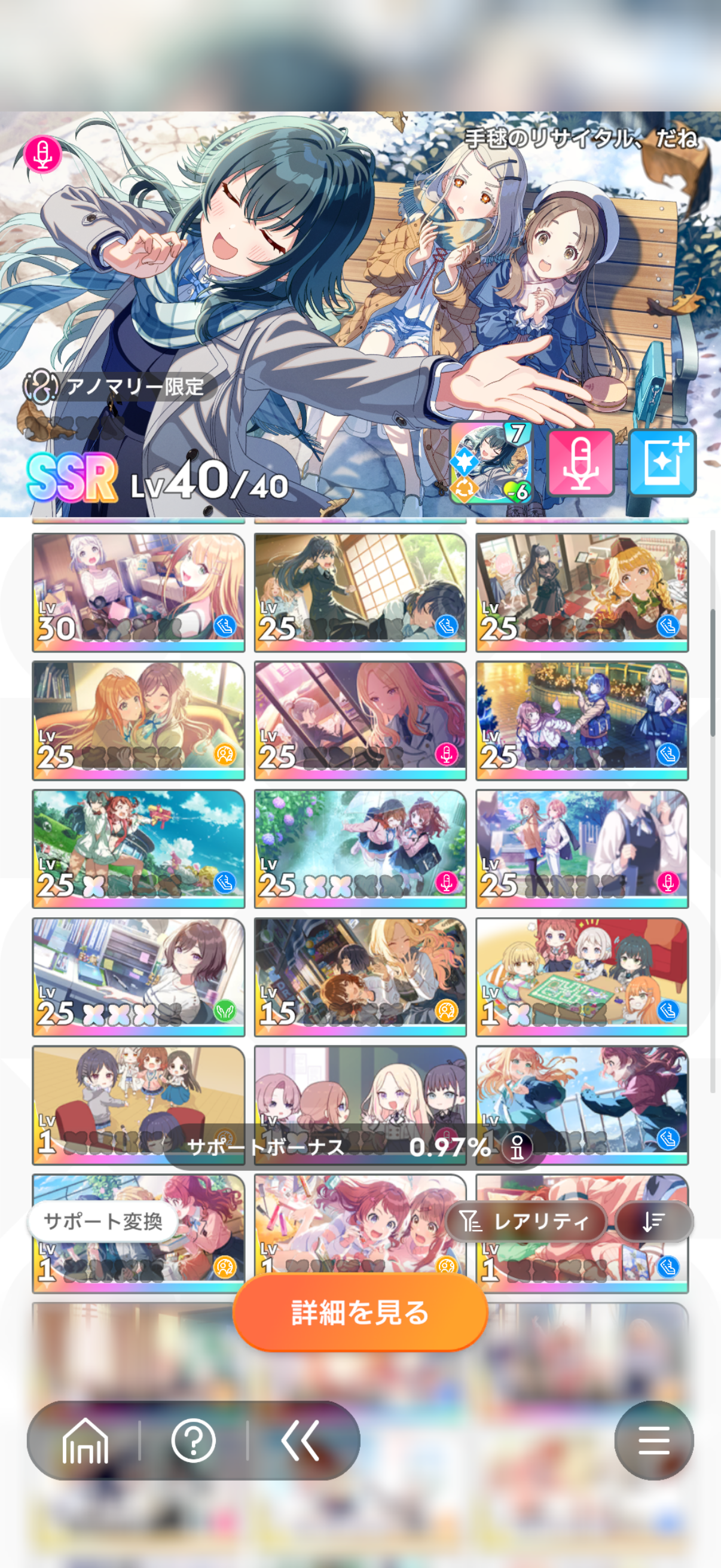Select the Lv 25 water gun summer card

[138, 848]
